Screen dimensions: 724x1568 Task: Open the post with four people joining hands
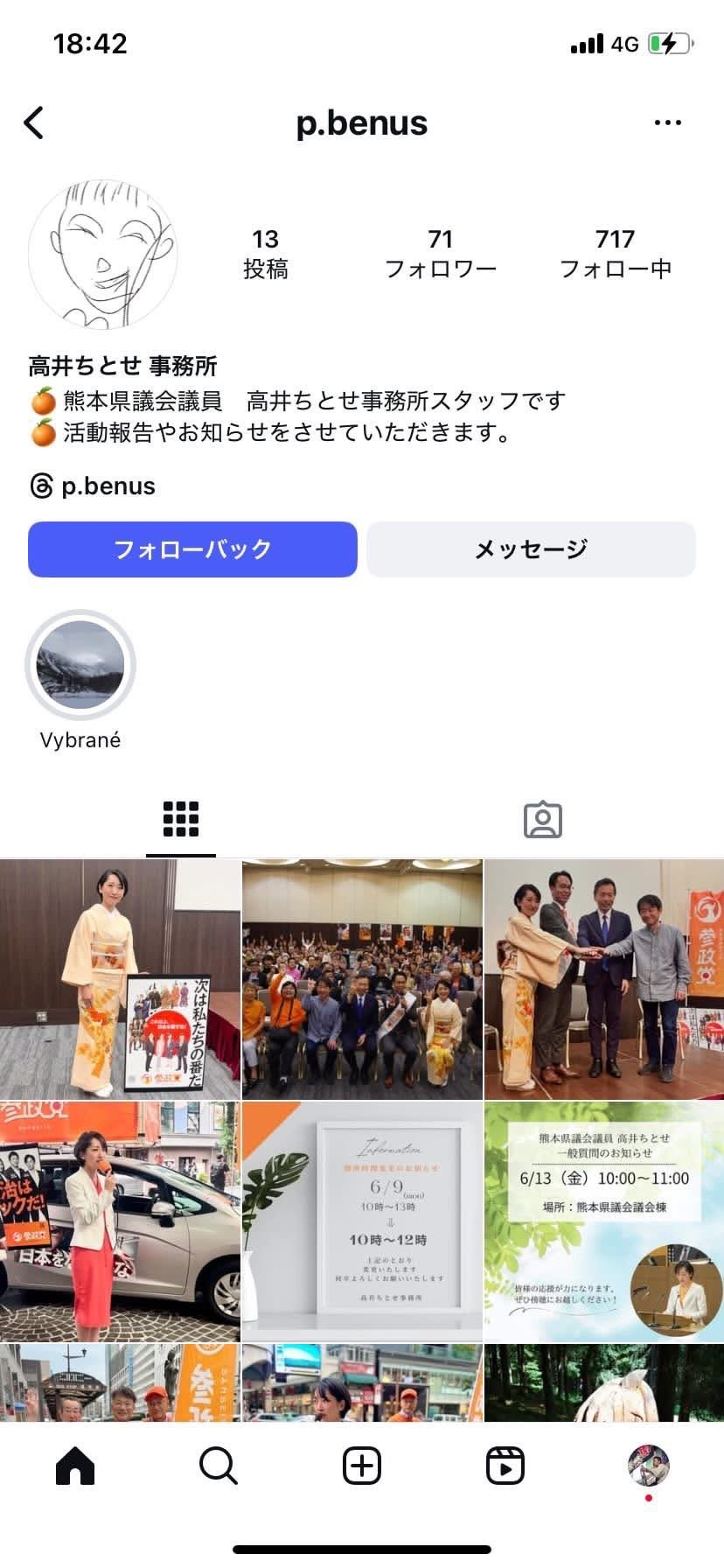(604, 978)
